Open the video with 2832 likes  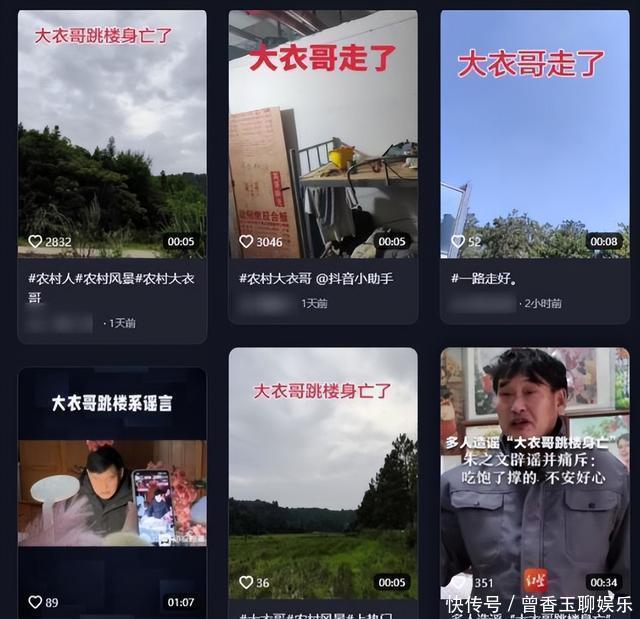coord(112,134)
